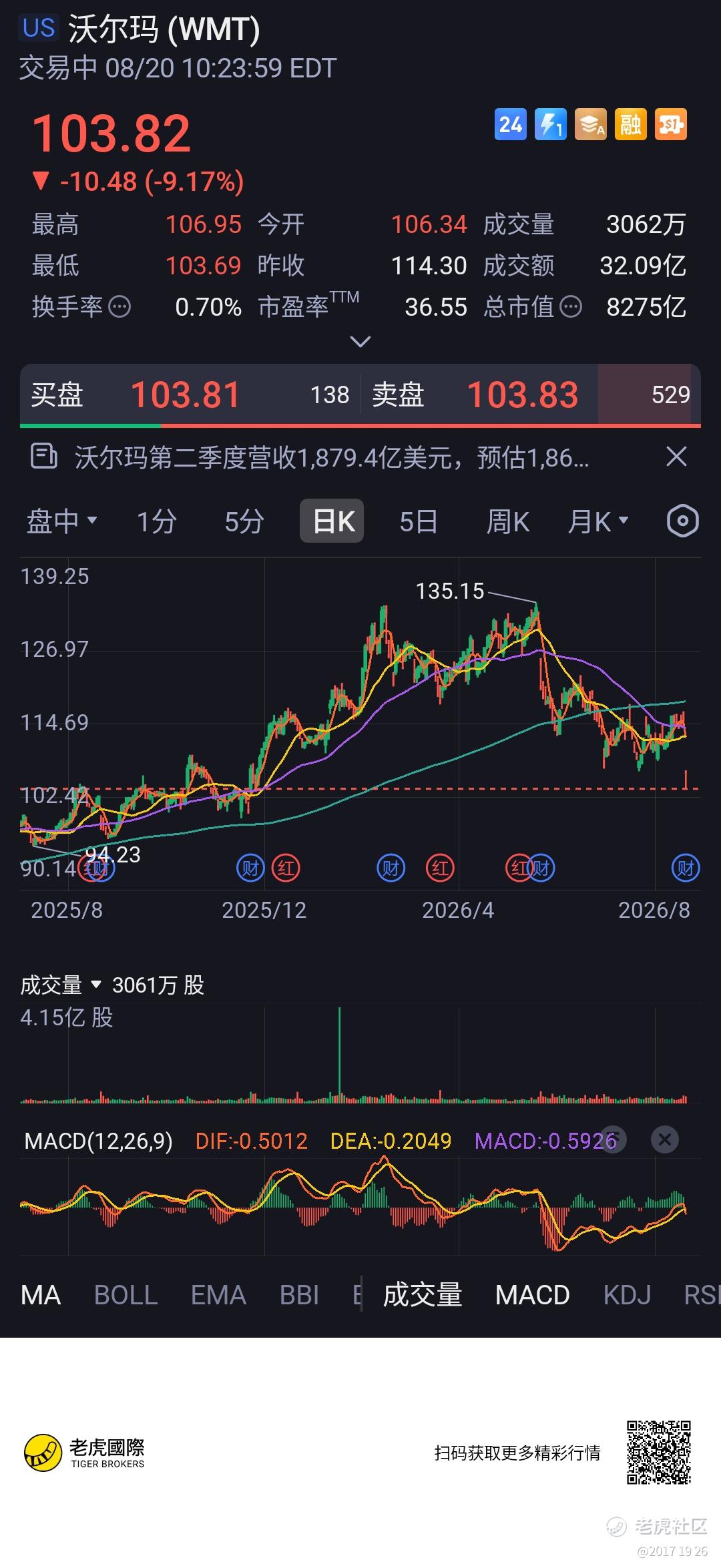Tap the 融 margin badge icon
Screen dimensions: 721x1568
(630, 124)
